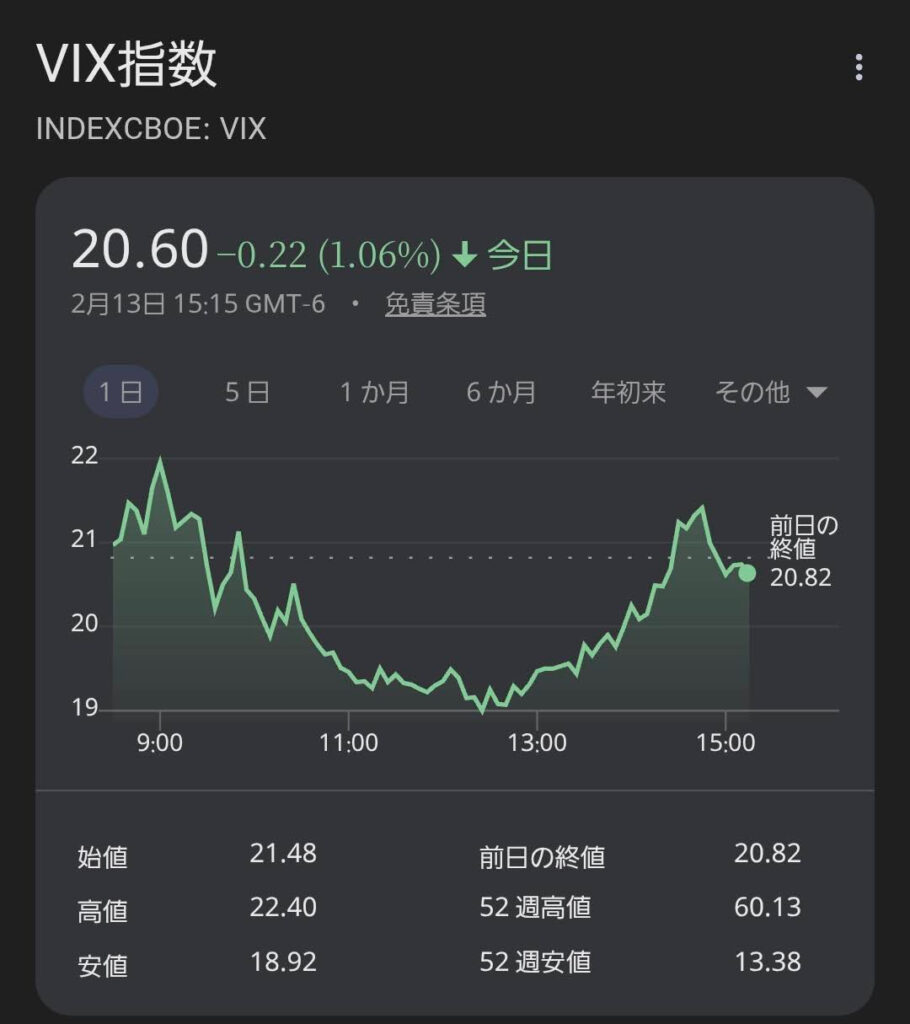
Task: Show the 1か月 chart view
Action: (x=374, y=392)
